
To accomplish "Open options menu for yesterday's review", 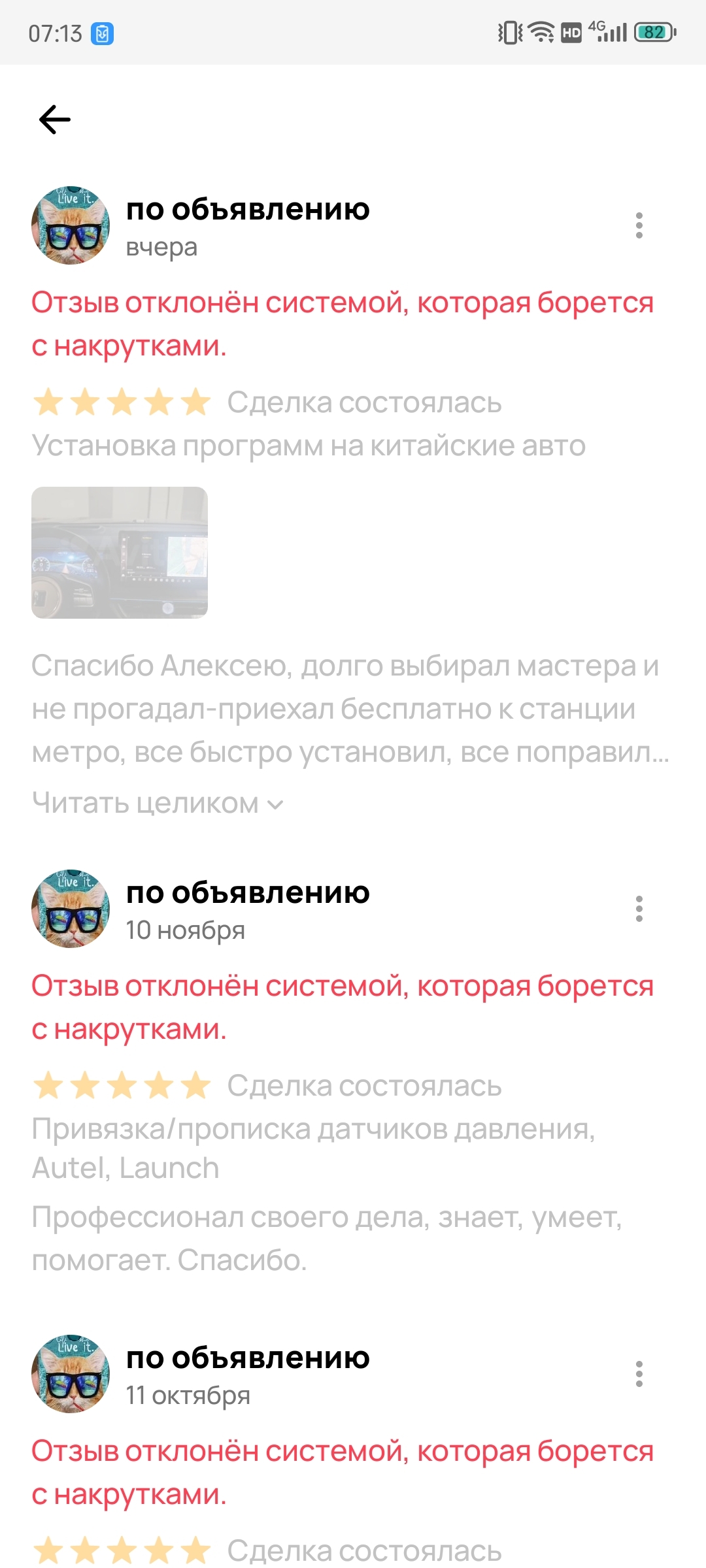I will 639,225.
